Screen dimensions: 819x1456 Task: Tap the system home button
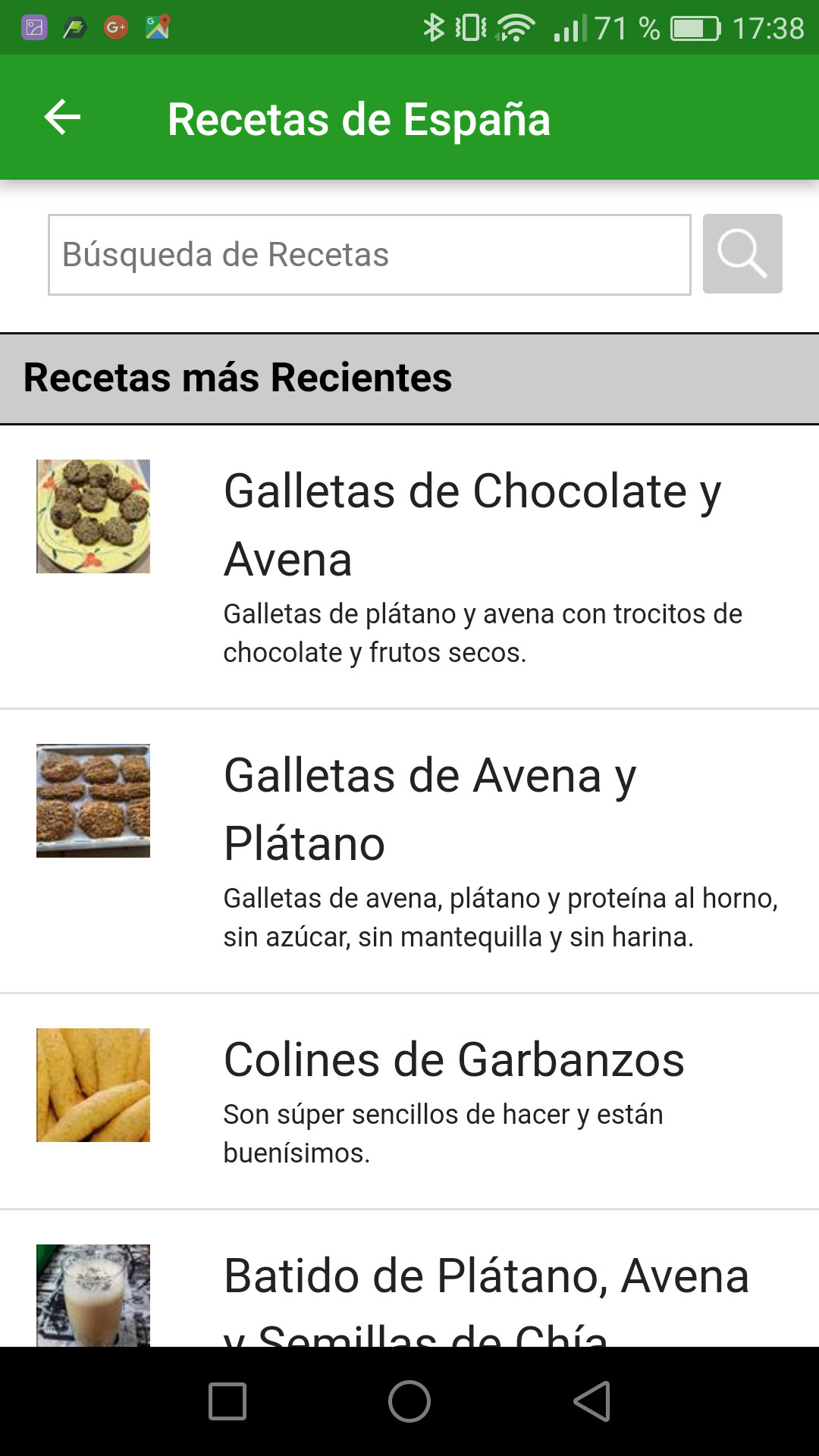click(x=409, y=1401)
